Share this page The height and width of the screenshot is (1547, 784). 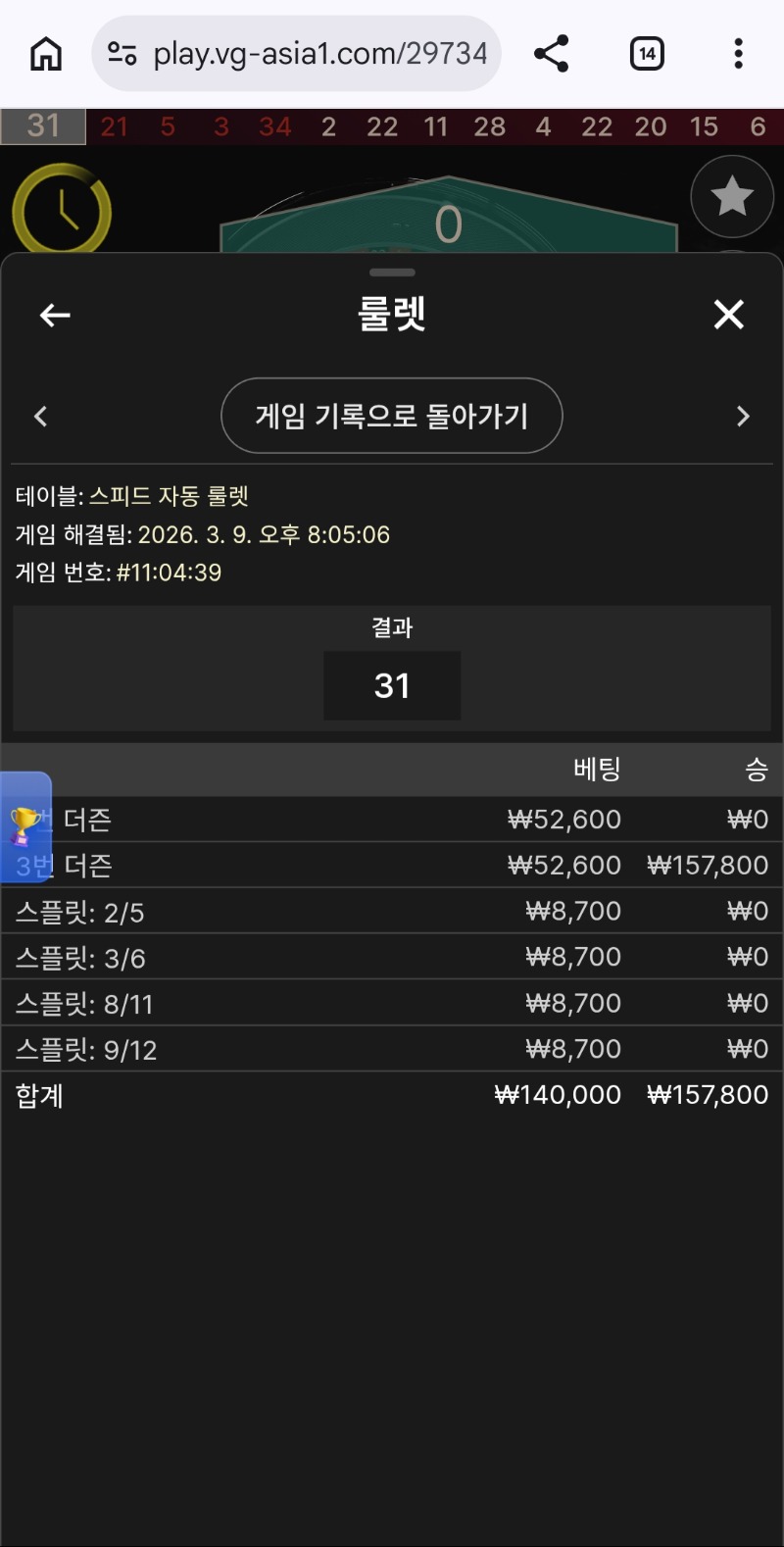point(552,54)
